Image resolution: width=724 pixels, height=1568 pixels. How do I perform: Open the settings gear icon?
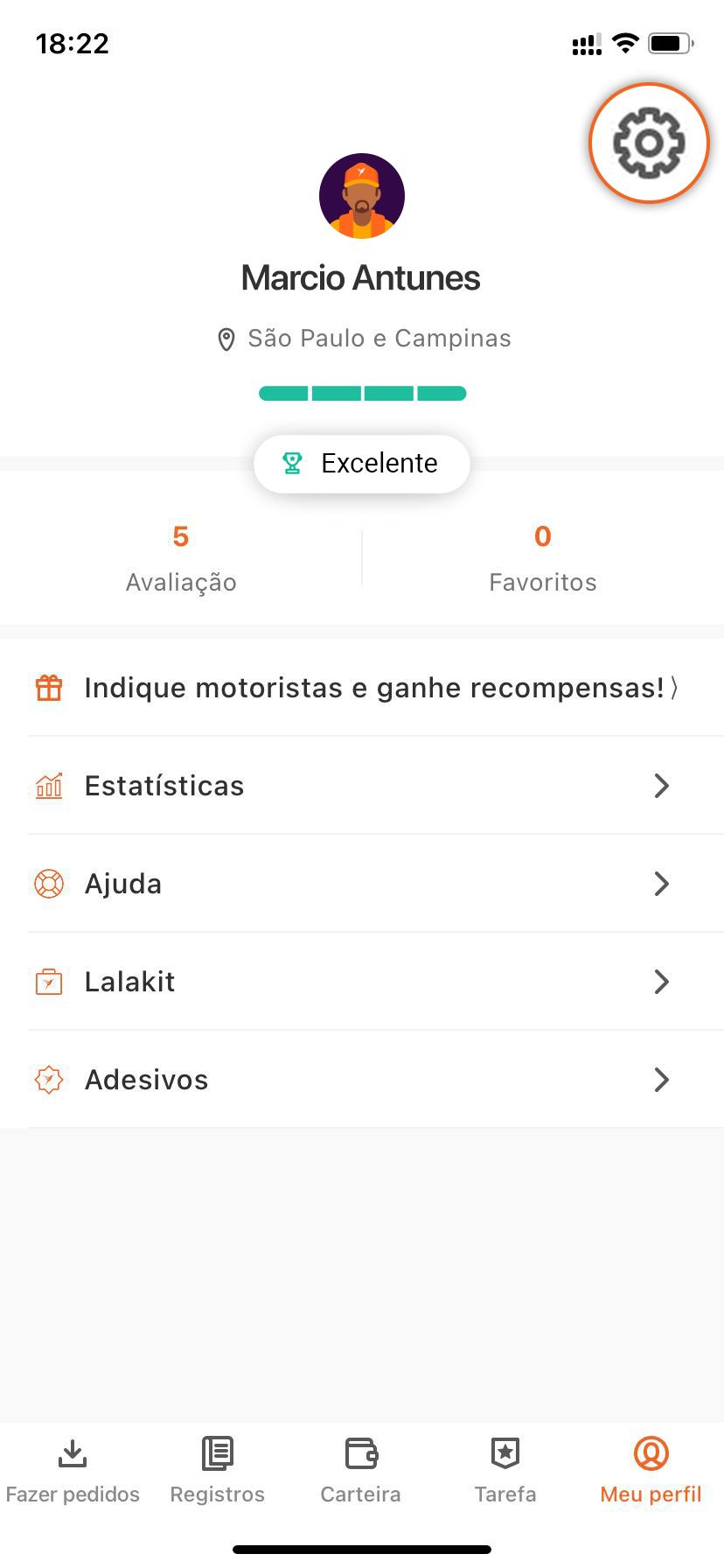pos(648,143)
